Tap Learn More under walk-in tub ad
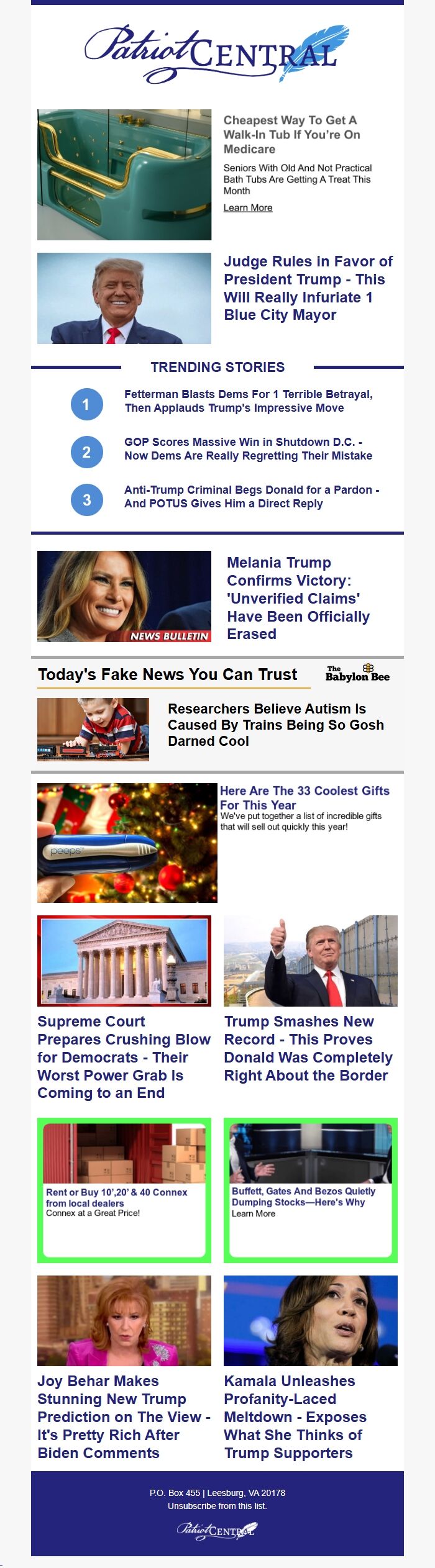This screenshot has height=1568, width=435. click(x=247, y=207)
